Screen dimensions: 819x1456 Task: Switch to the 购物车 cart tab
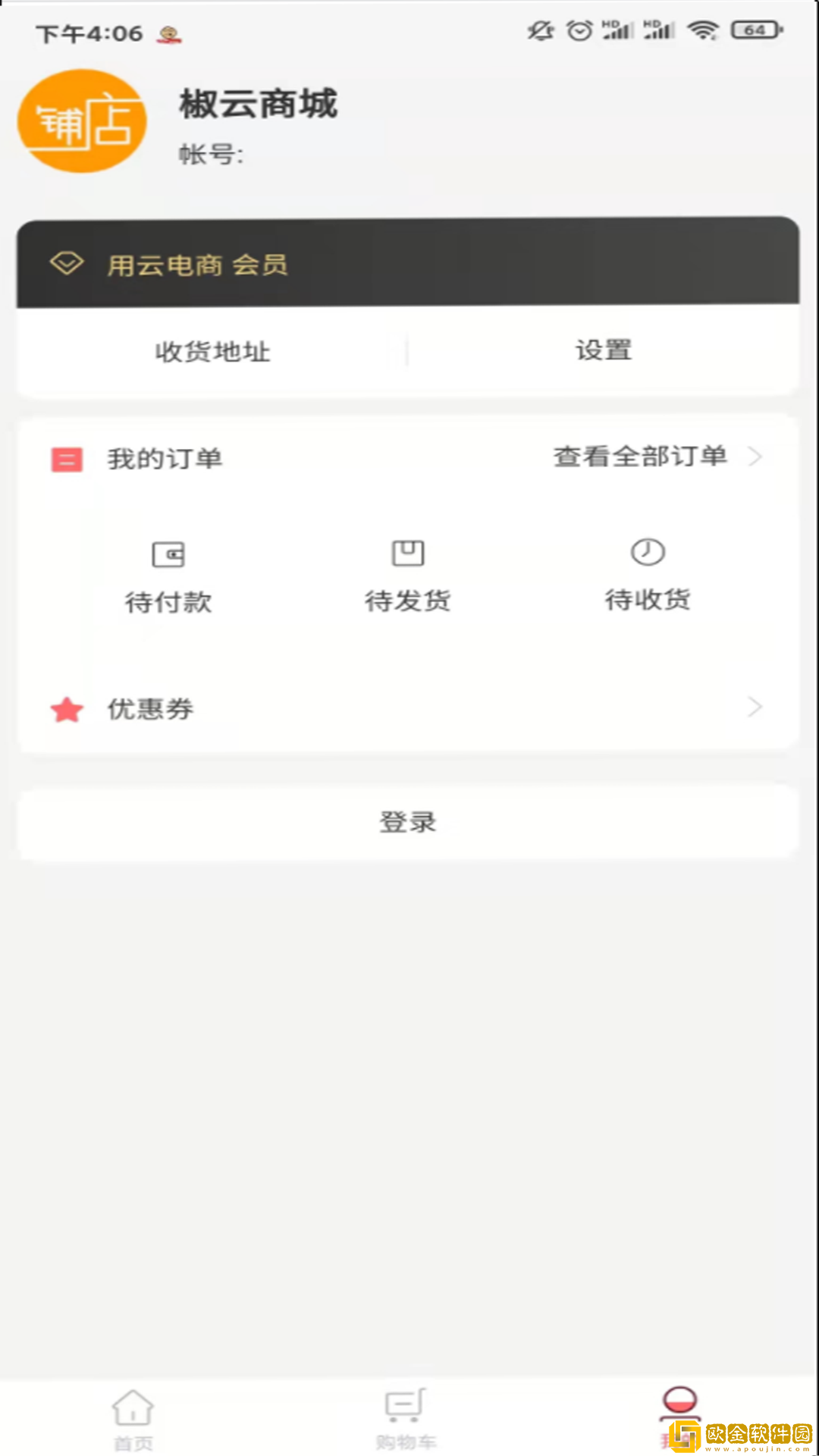(x=406, y=1418)
